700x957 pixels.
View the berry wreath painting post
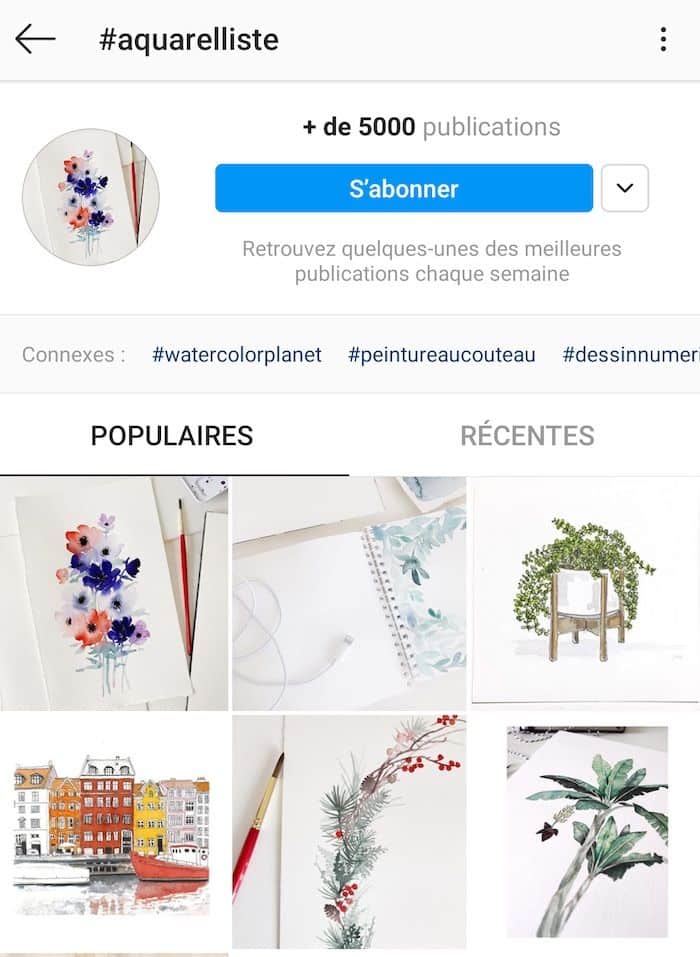click(349, 832)
